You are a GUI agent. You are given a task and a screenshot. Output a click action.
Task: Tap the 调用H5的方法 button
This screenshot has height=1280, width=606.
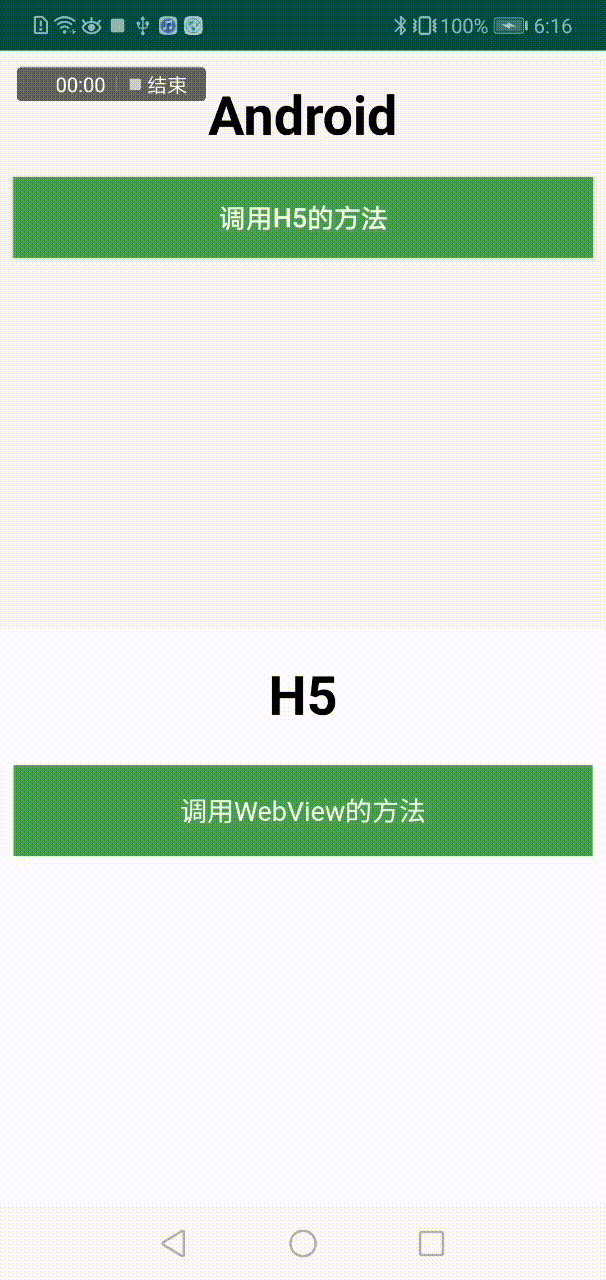[x=303, y=218]
